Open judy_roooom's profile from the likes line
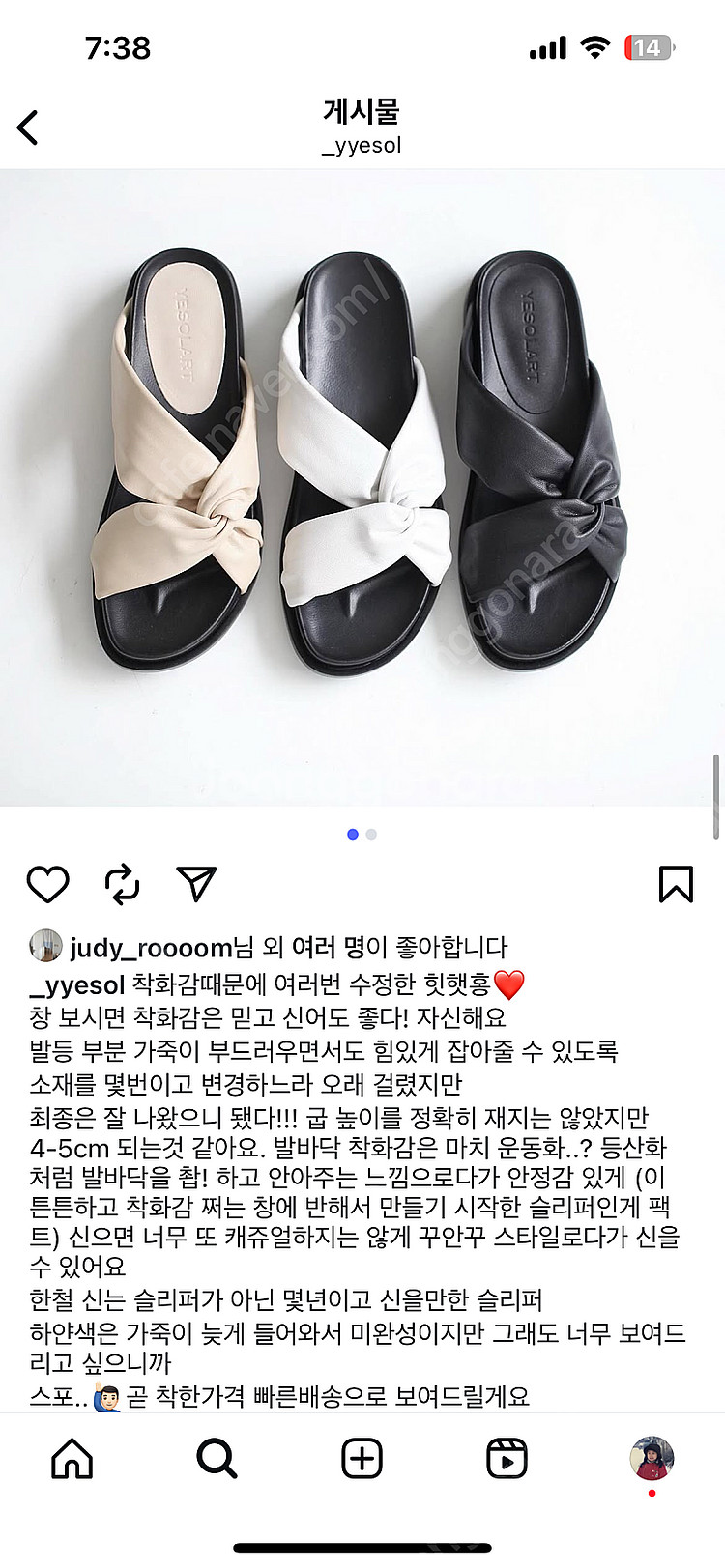The height and width of the screenshot is (1568, 725). pyautogui.click(x=151, y=948)
